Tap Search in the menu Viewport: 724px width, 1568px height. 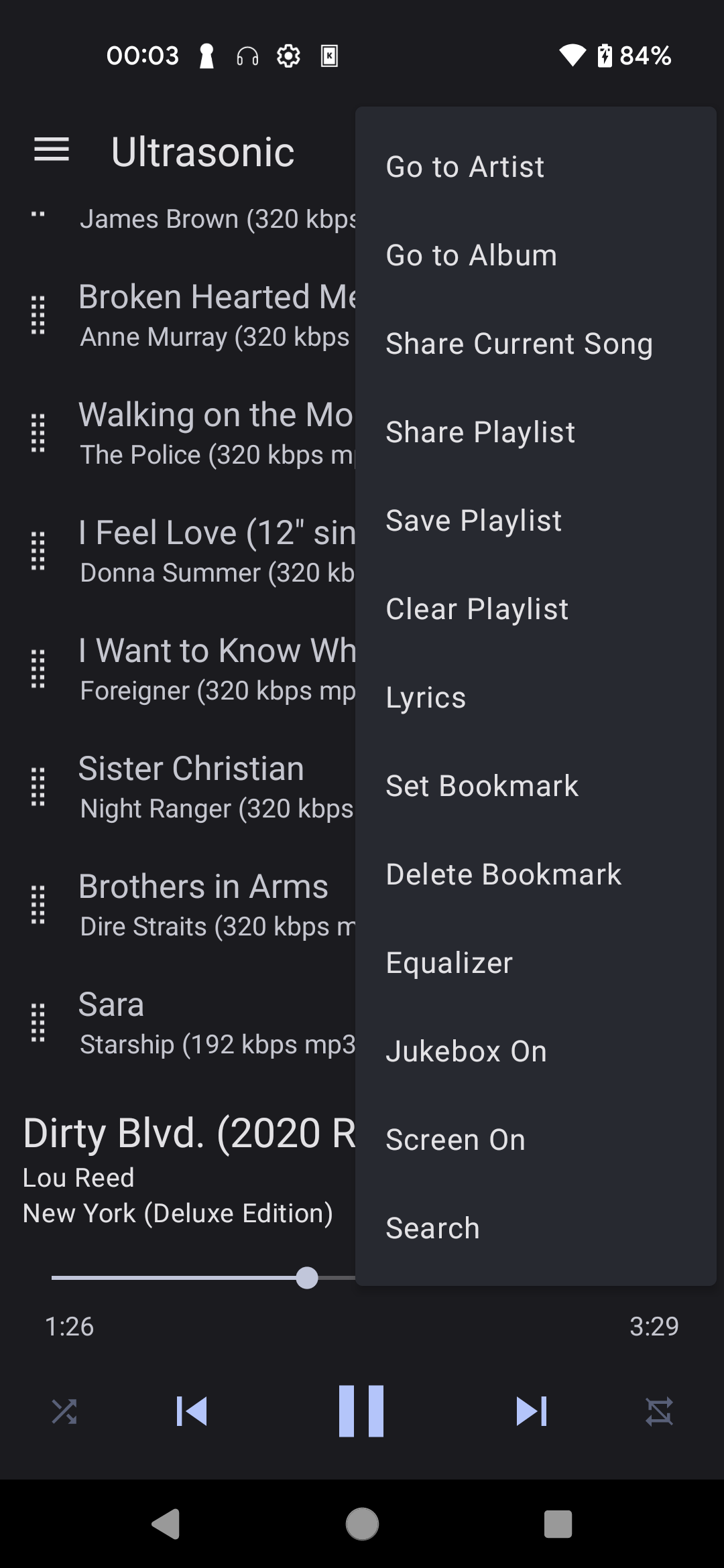[536, 1228]
